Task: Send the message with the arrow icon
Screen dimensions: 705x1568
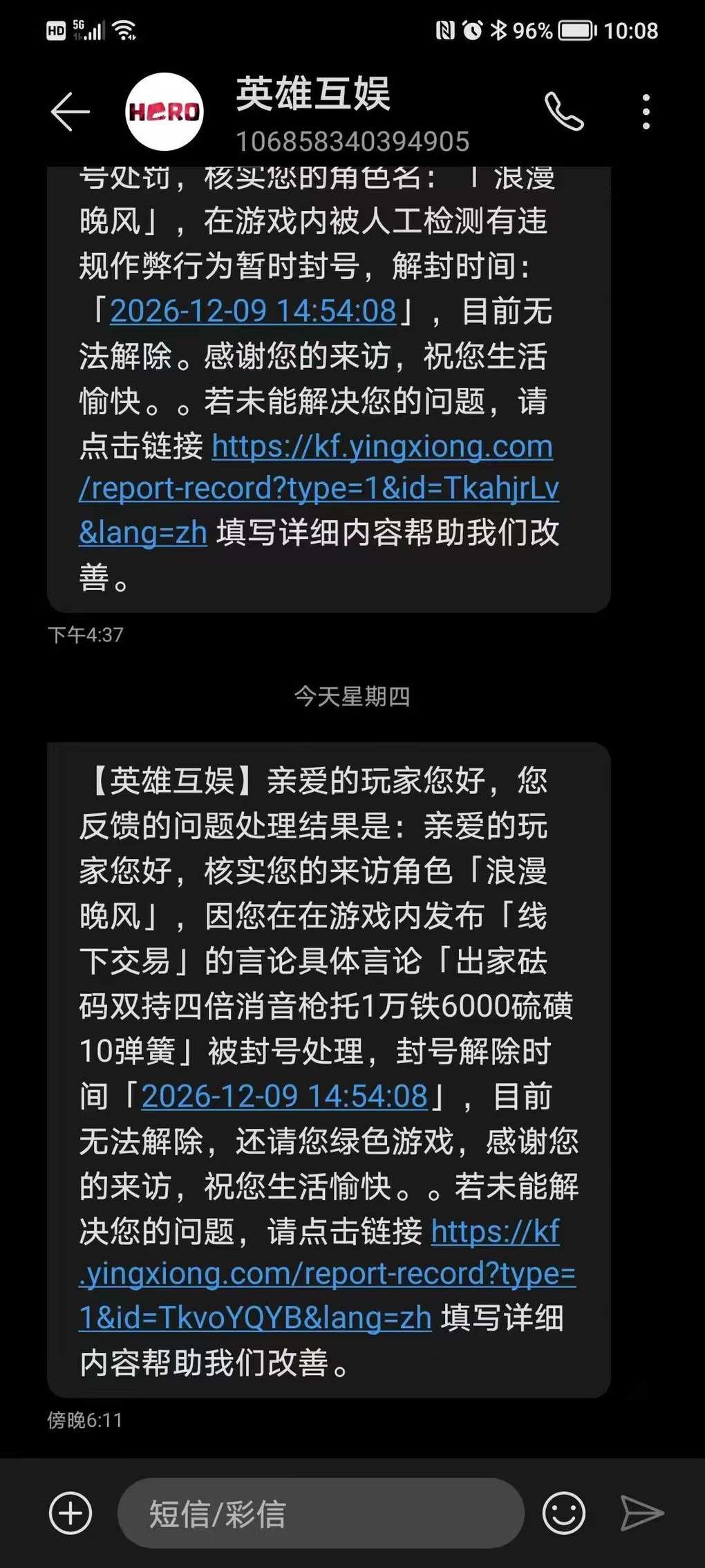Action: pos(641,1513)
